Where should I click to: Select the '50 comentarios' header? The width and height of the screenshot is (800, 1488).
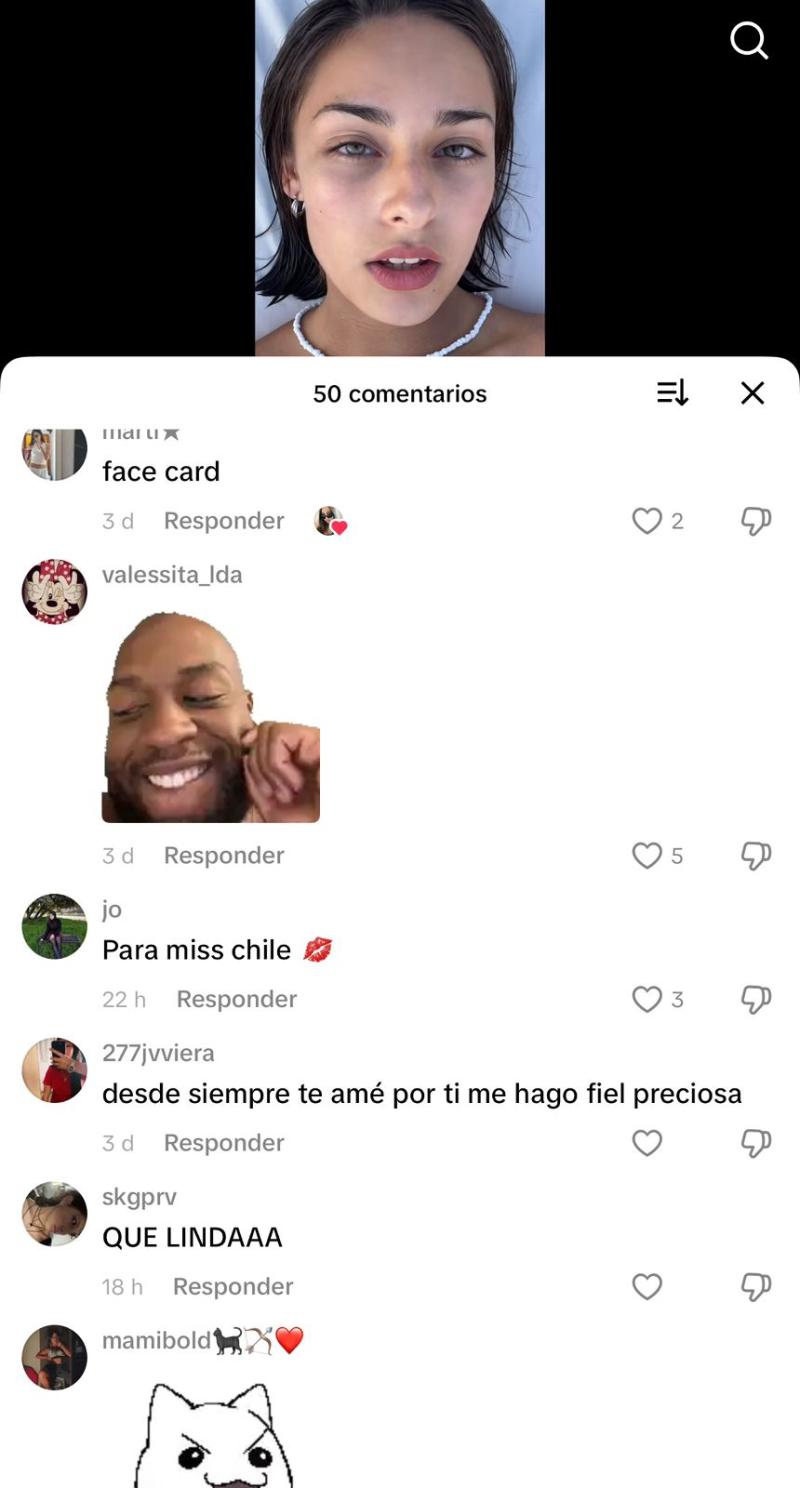400,393
